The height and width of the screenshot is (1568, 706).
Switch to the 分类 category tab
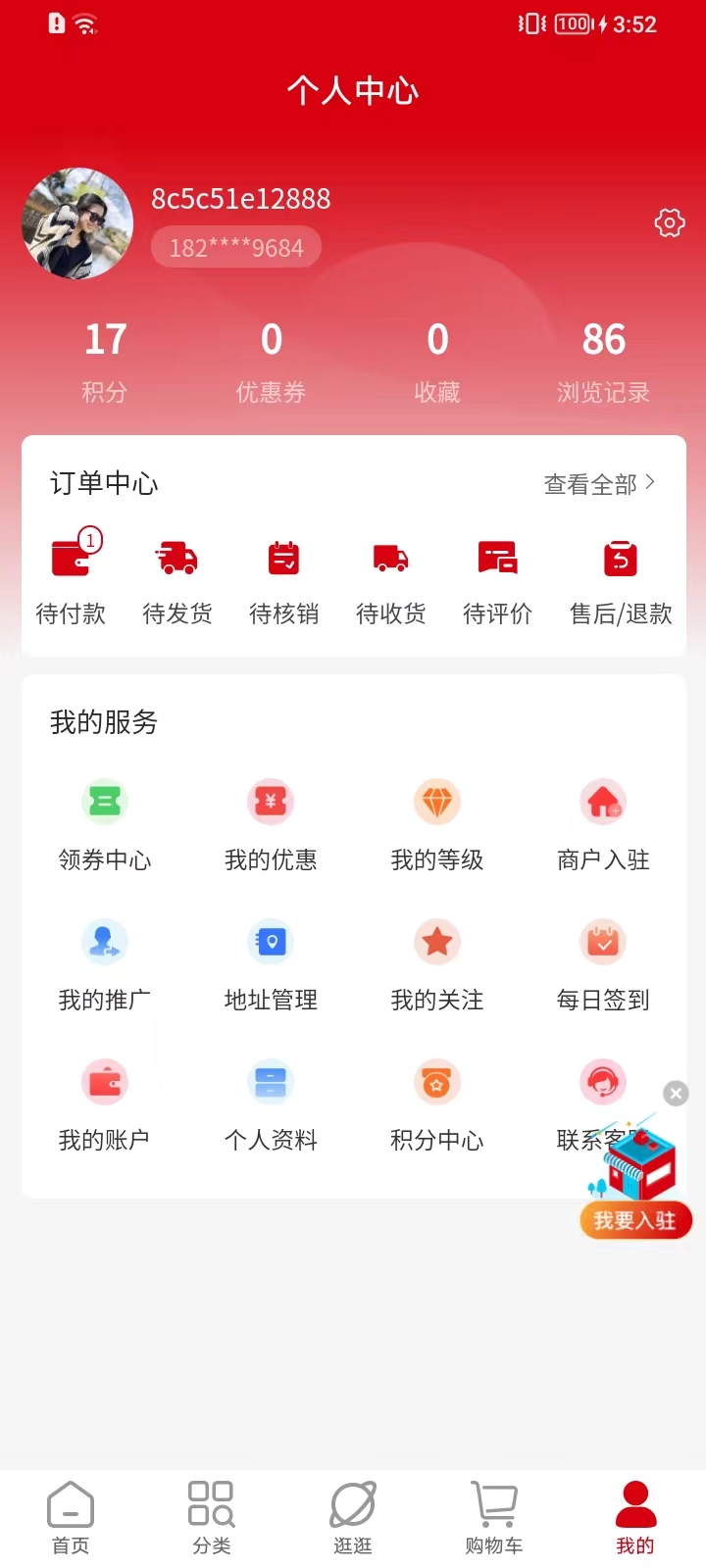211,1514
